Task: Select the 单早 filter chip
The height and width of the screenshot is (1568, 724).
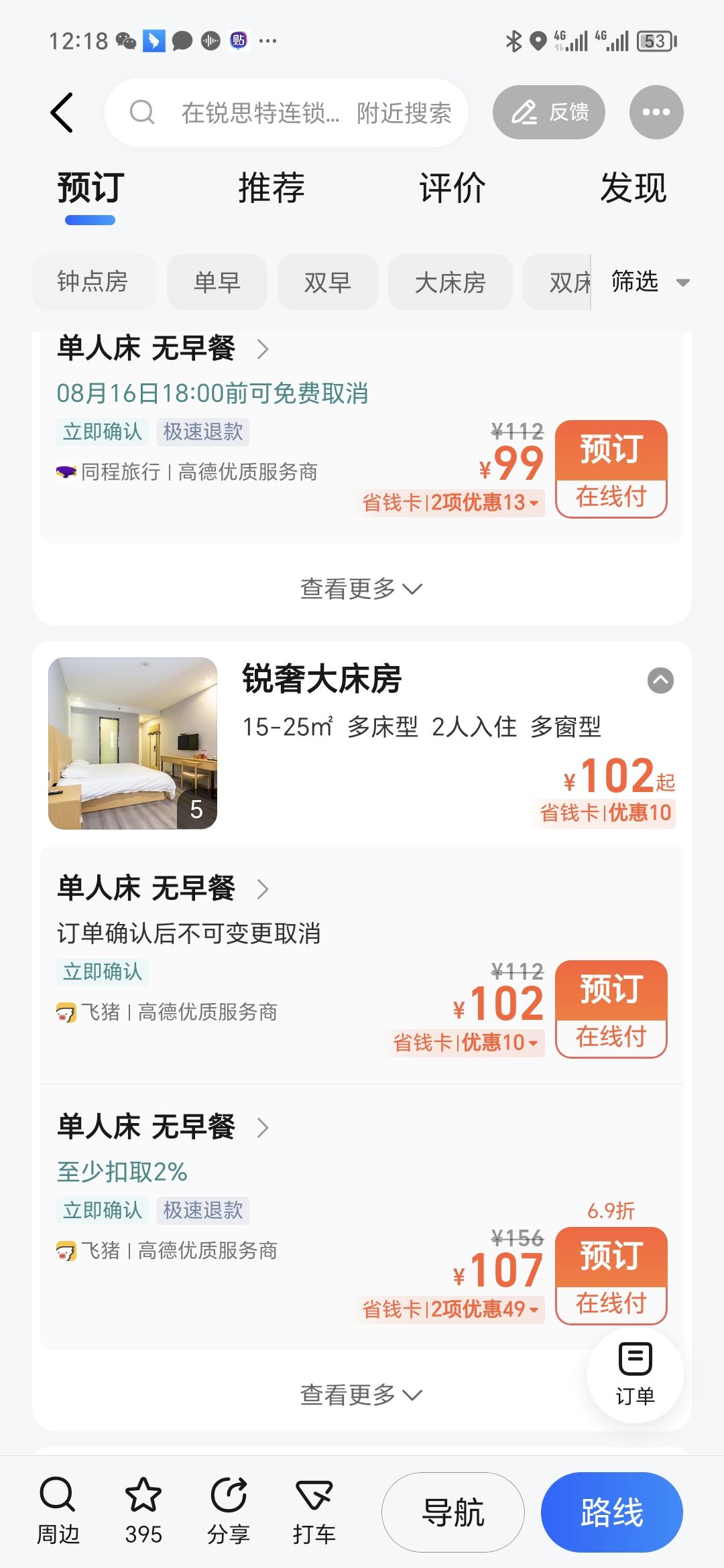Action: (217, 282)
